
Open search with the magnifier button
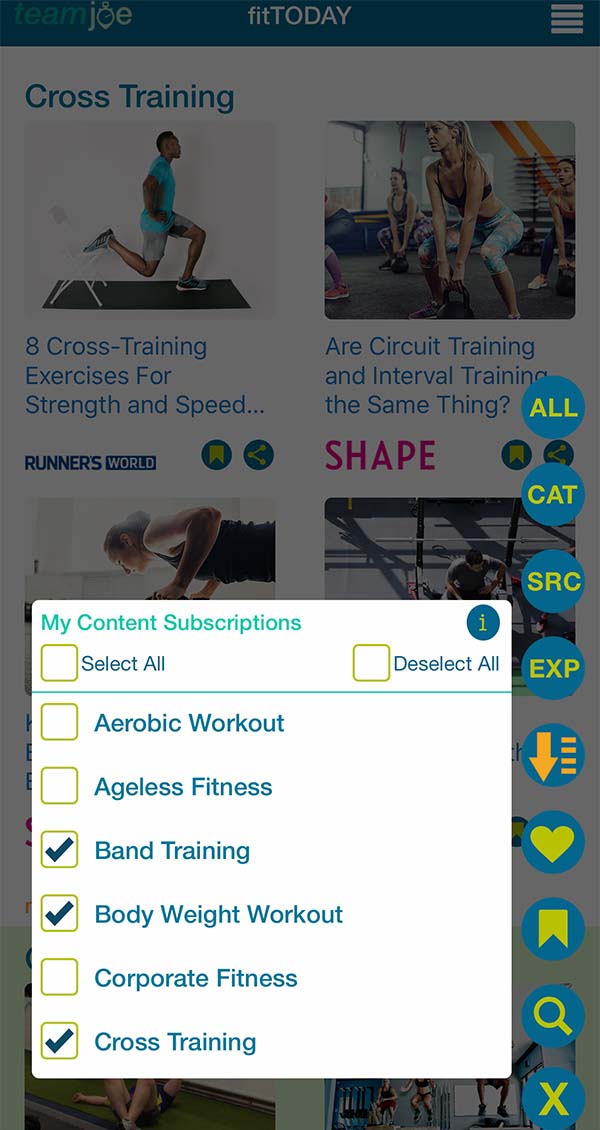tap(553, 1016)
